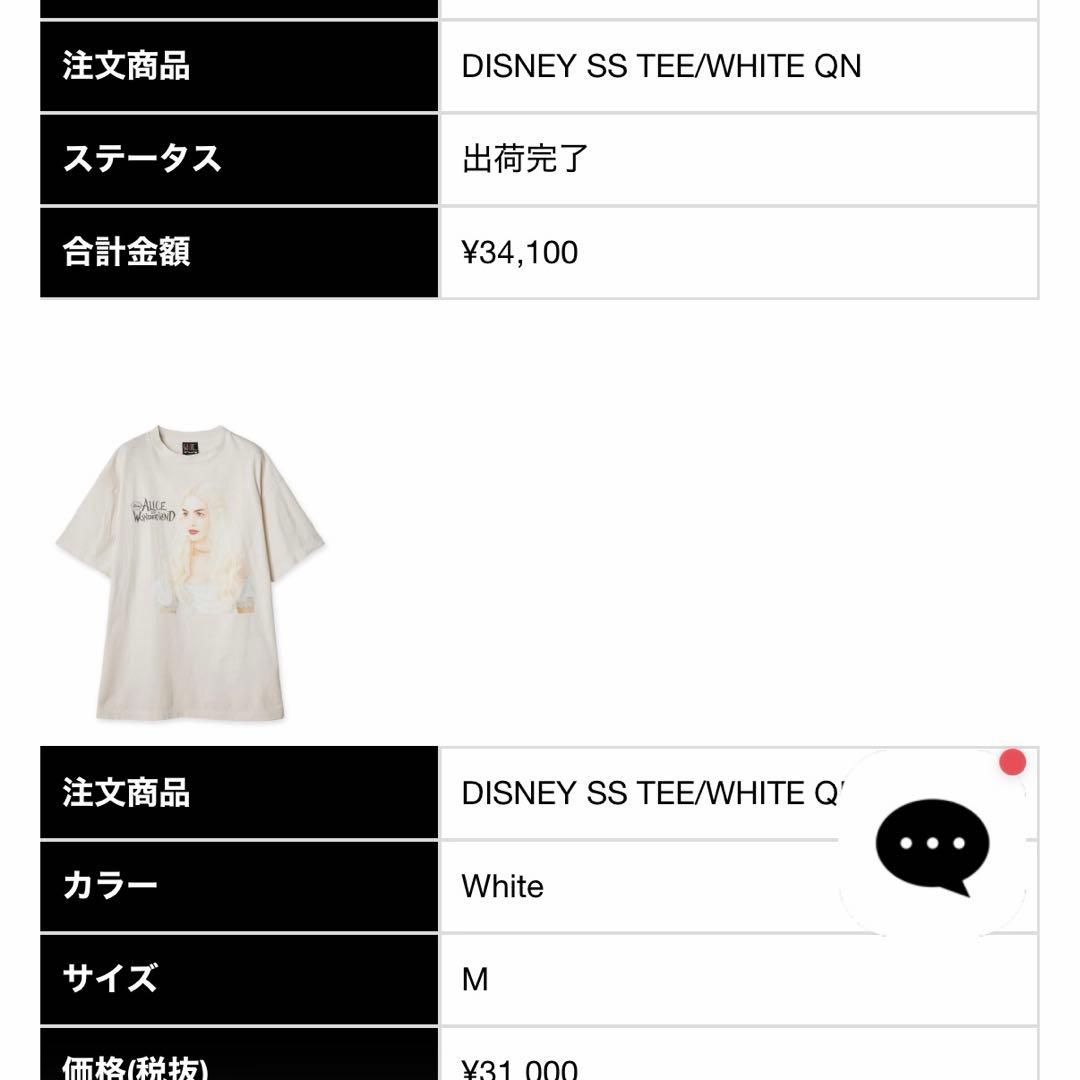Open the chat support bubble

point(932,846)
